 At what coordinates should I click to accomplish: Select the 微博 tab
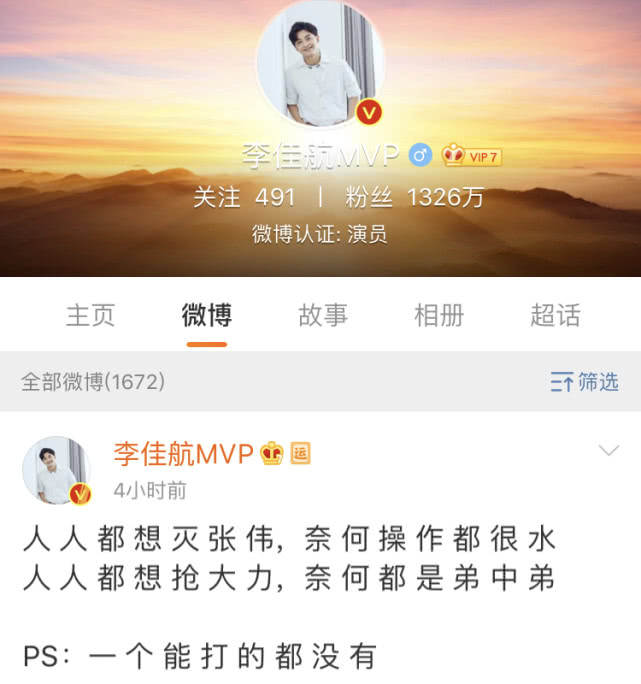(x=206, y=315)
